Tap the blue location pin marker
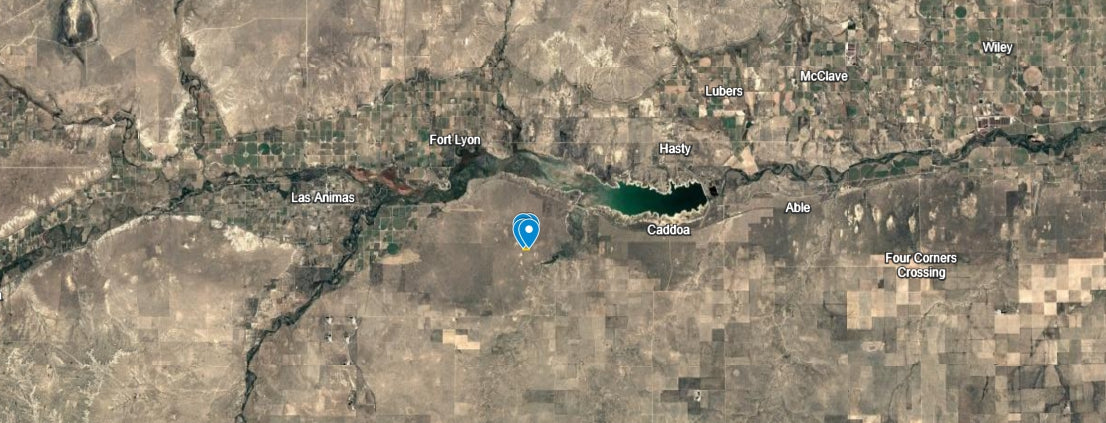This screenshot has height=423, width=1106. click(526, 231)
